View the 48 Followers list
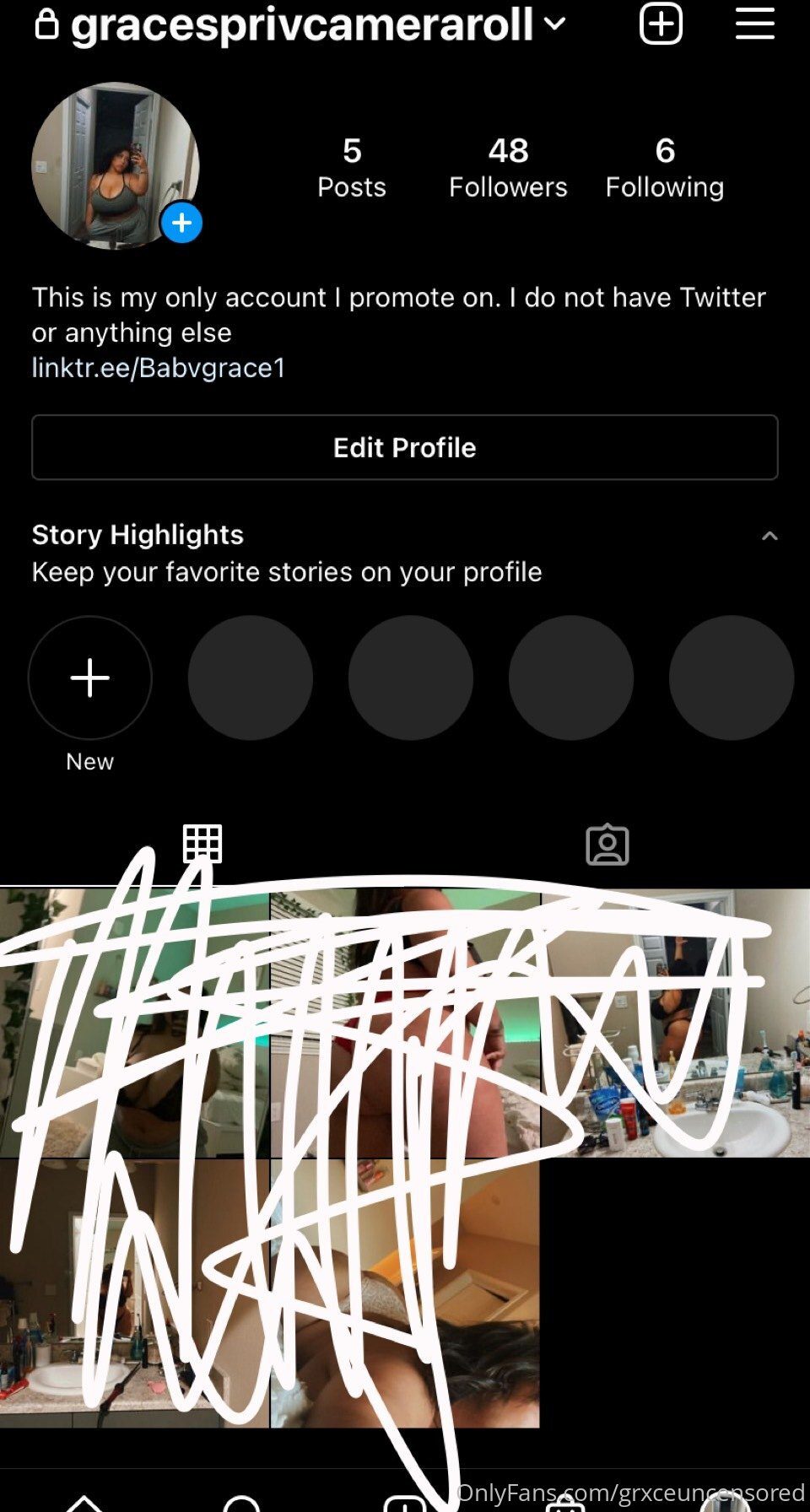The height and width of the screenshot is (1512, 810). pyautogui.click(x=508, y=168)
